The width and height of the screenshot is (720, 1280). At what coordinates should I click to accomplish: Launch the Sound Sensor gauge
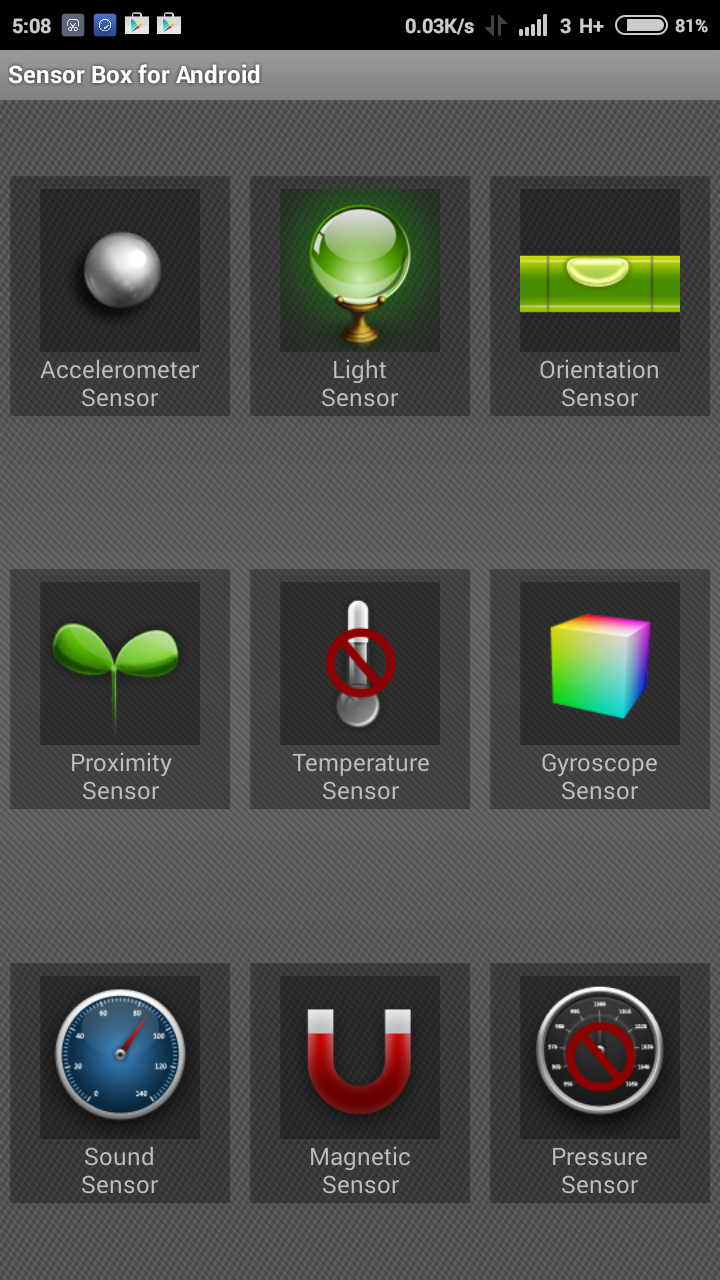tap(120, 1082)
